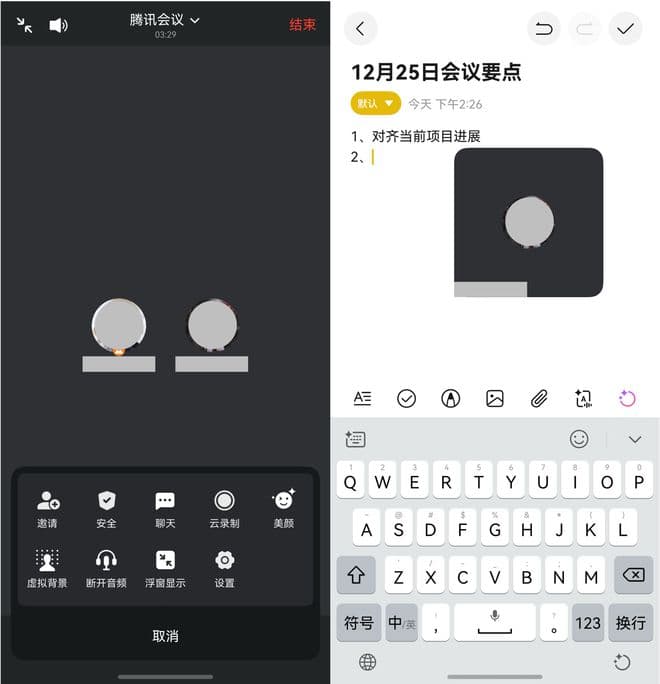This screenshot has height=684, width=660.
Task: Tap the backspace key on keyboard
Action: tap(631, 575)
